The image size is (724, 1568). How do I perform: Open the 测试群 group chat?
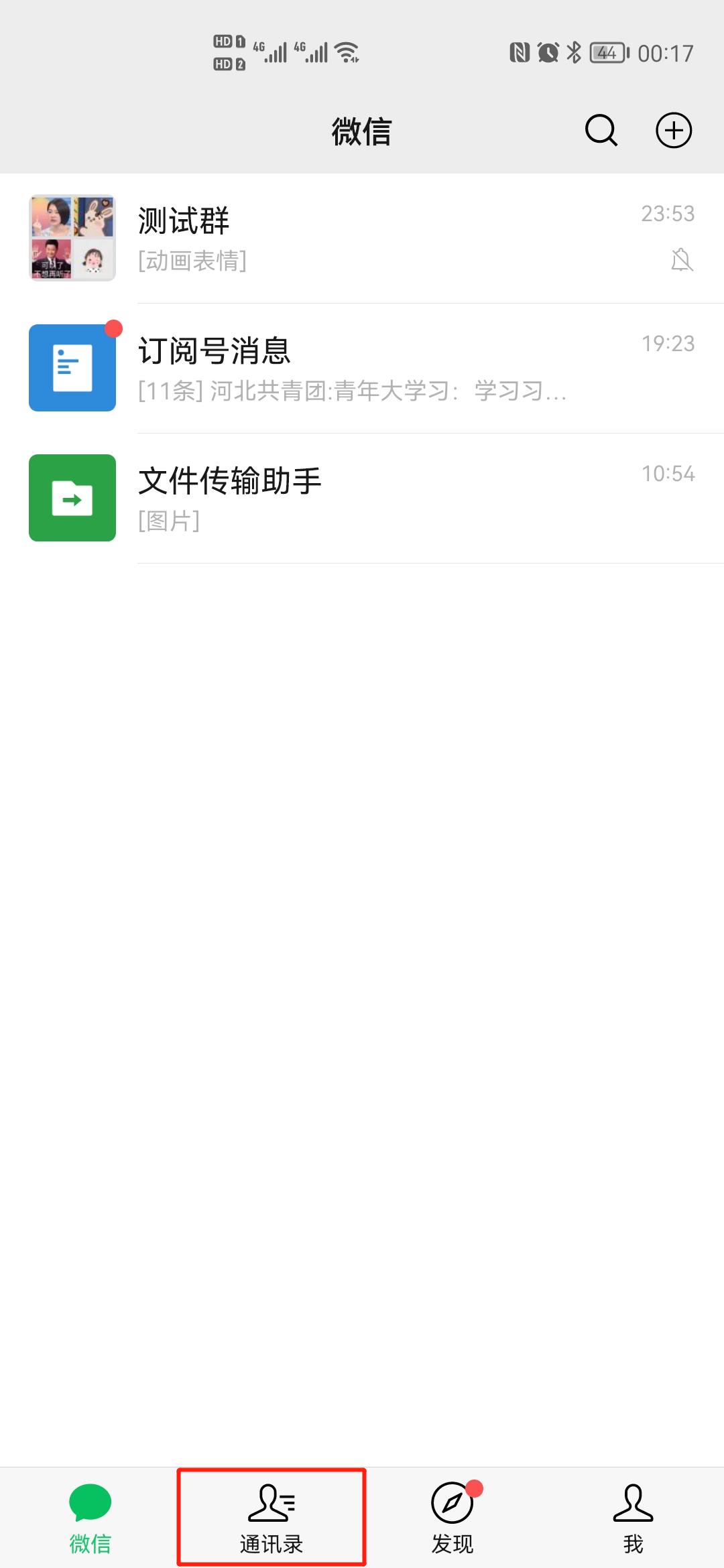point(362,239)
